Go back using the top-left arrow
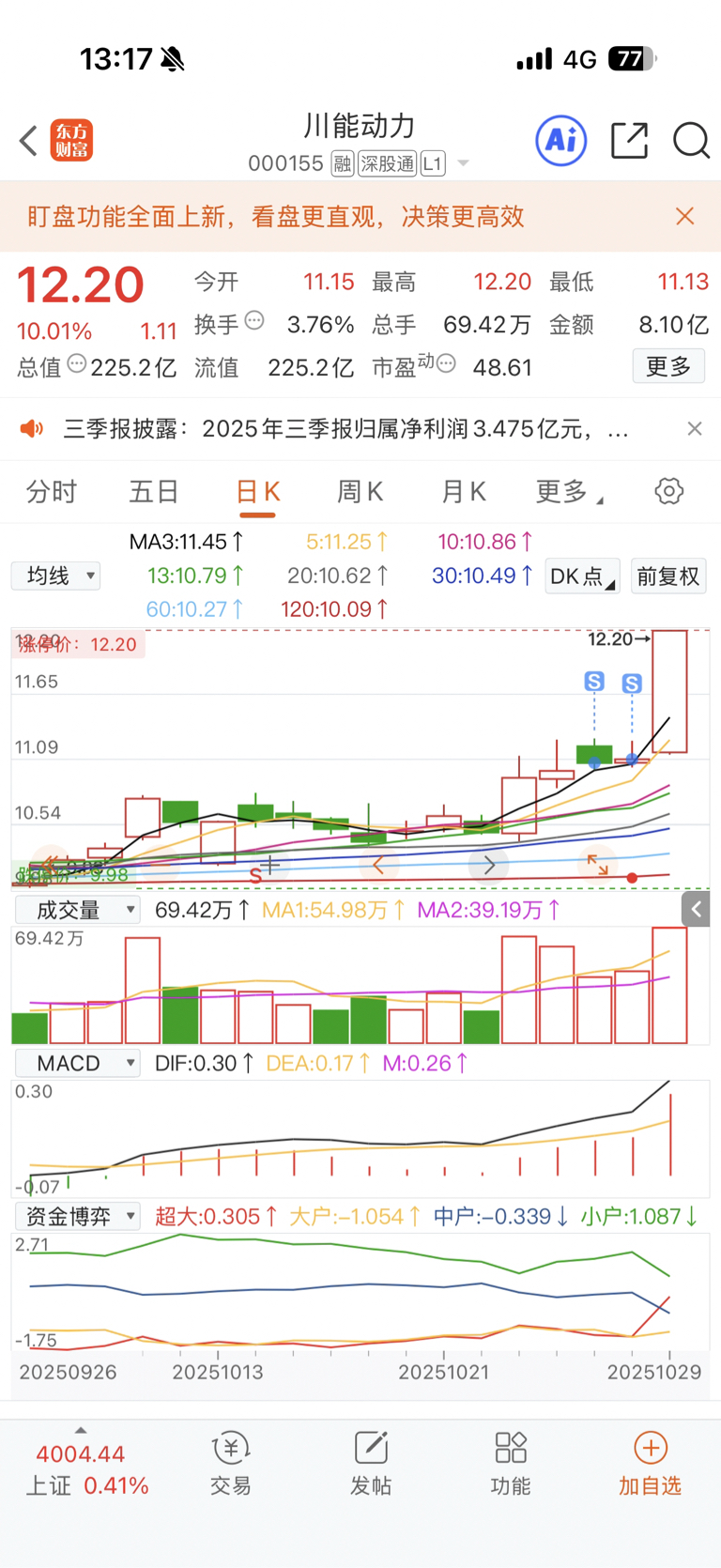 coord(28,141)
